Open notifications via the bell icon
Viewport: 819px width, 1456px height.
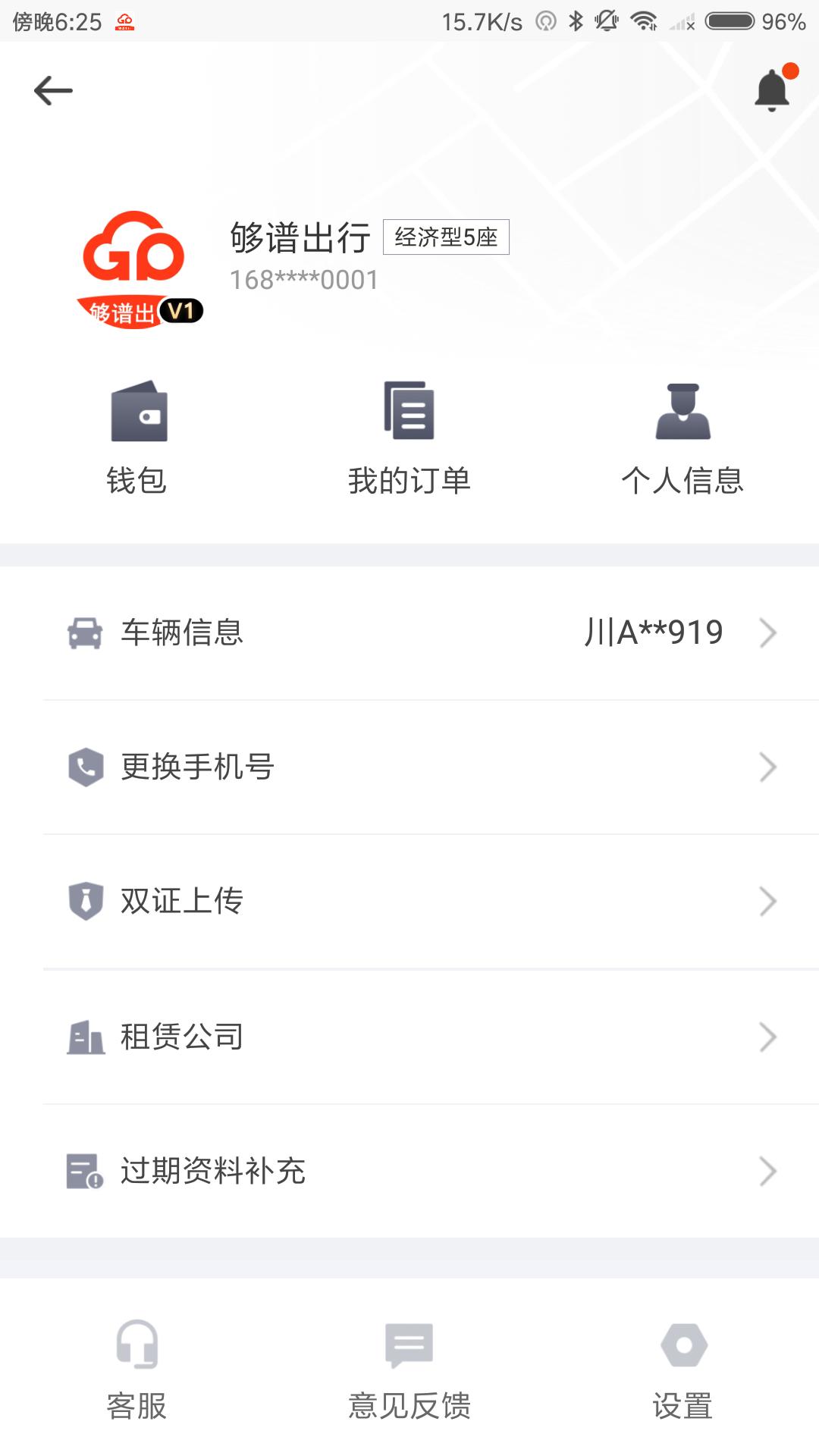pos(771,89)
